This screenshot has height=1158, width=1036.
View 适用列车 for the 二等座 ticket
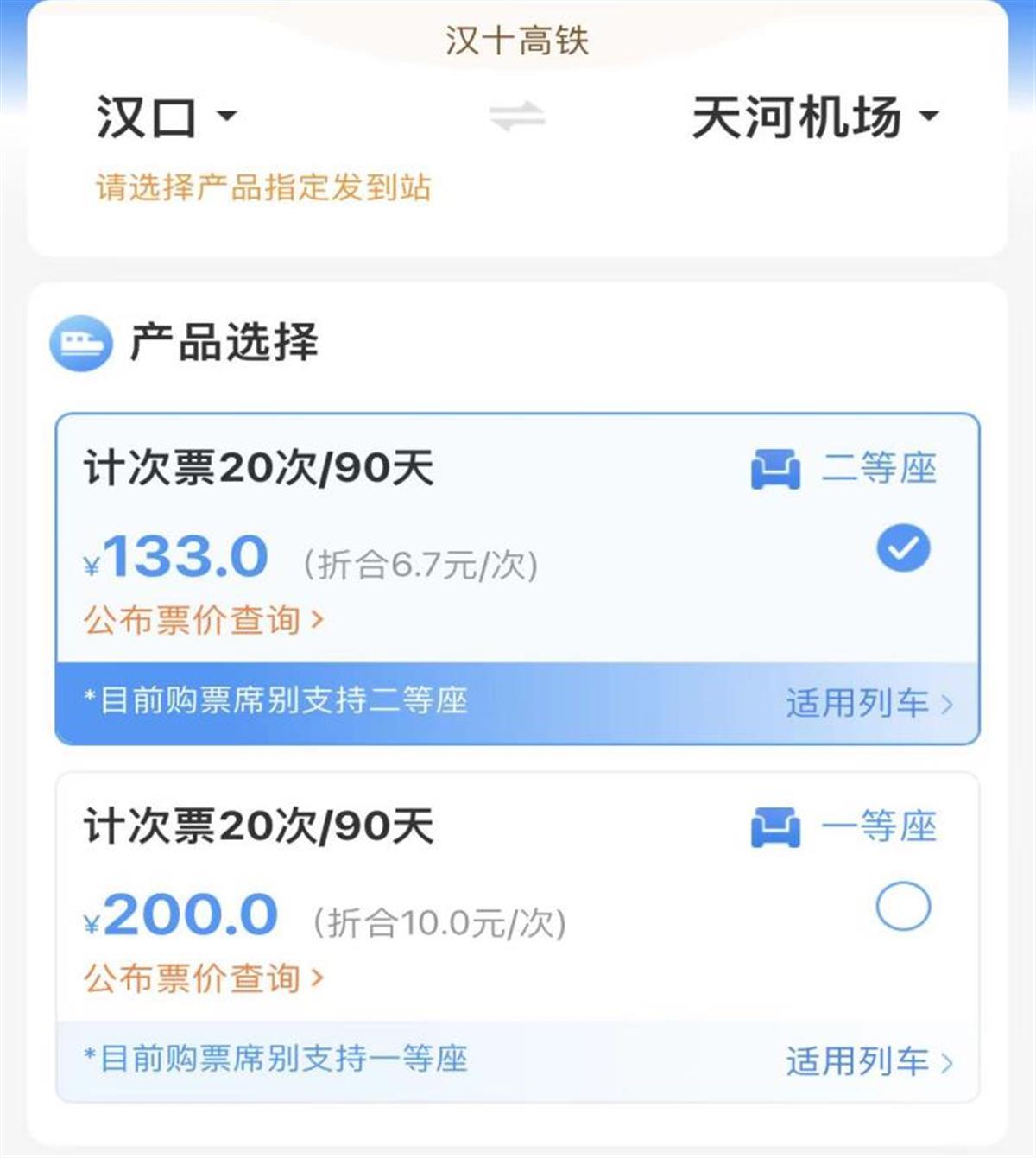pyautogui.click(x=869, y=703)
